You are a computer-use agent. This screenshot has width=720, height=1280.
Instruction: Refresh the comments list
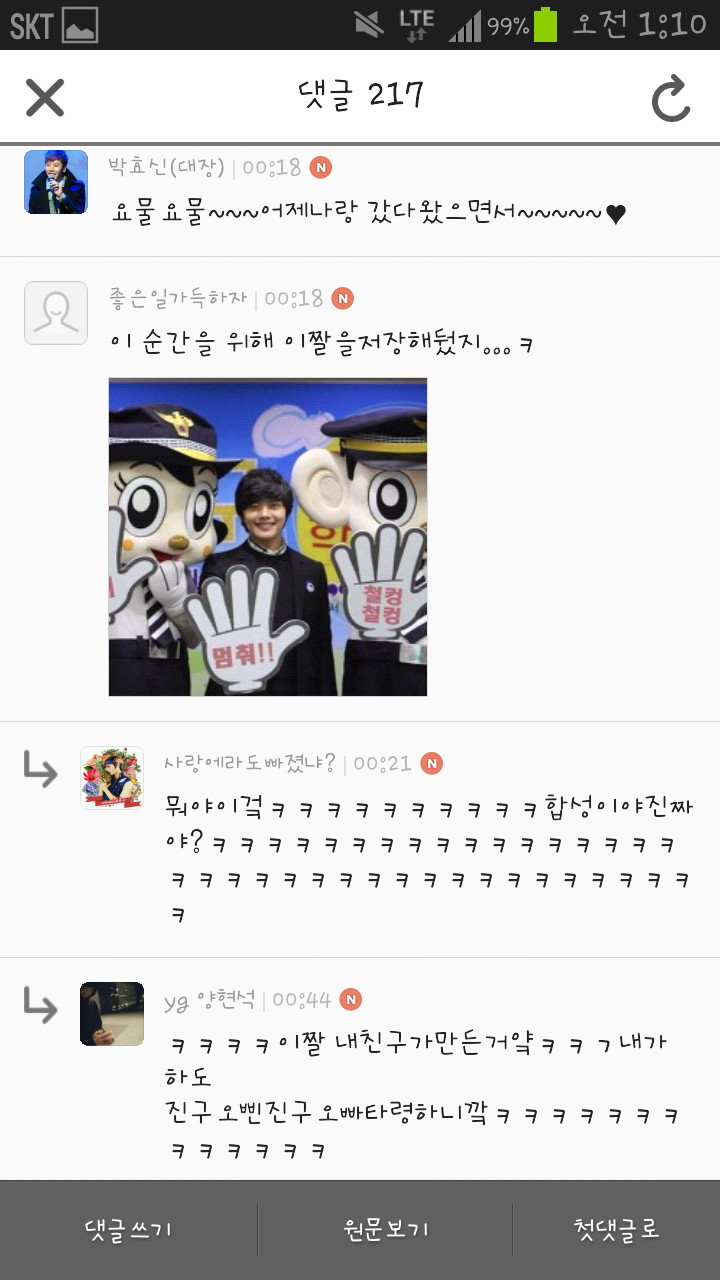pos(671,98)
